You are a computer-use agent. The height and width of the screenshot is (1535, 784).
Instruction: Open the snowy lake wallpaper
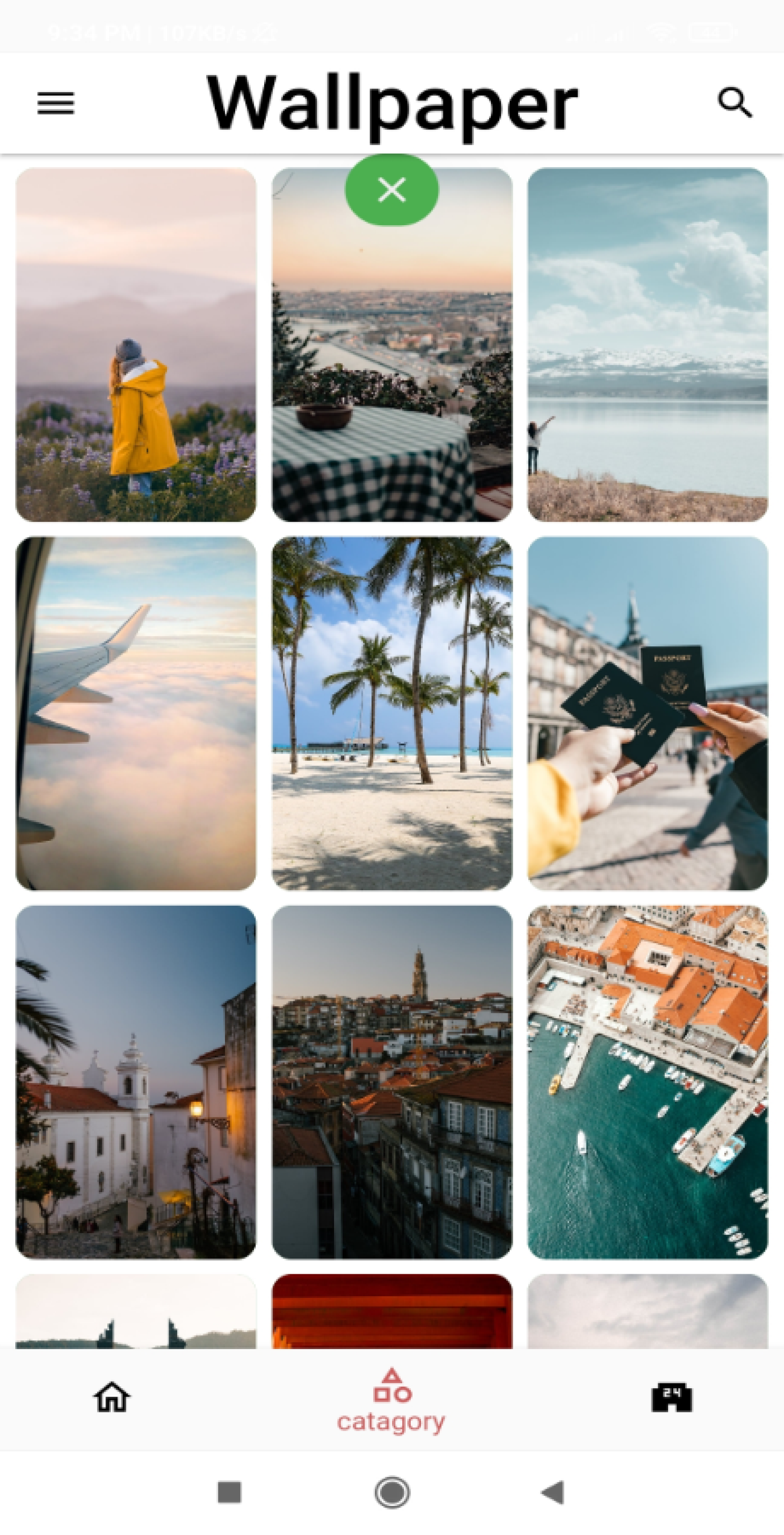tap(648, 345)
